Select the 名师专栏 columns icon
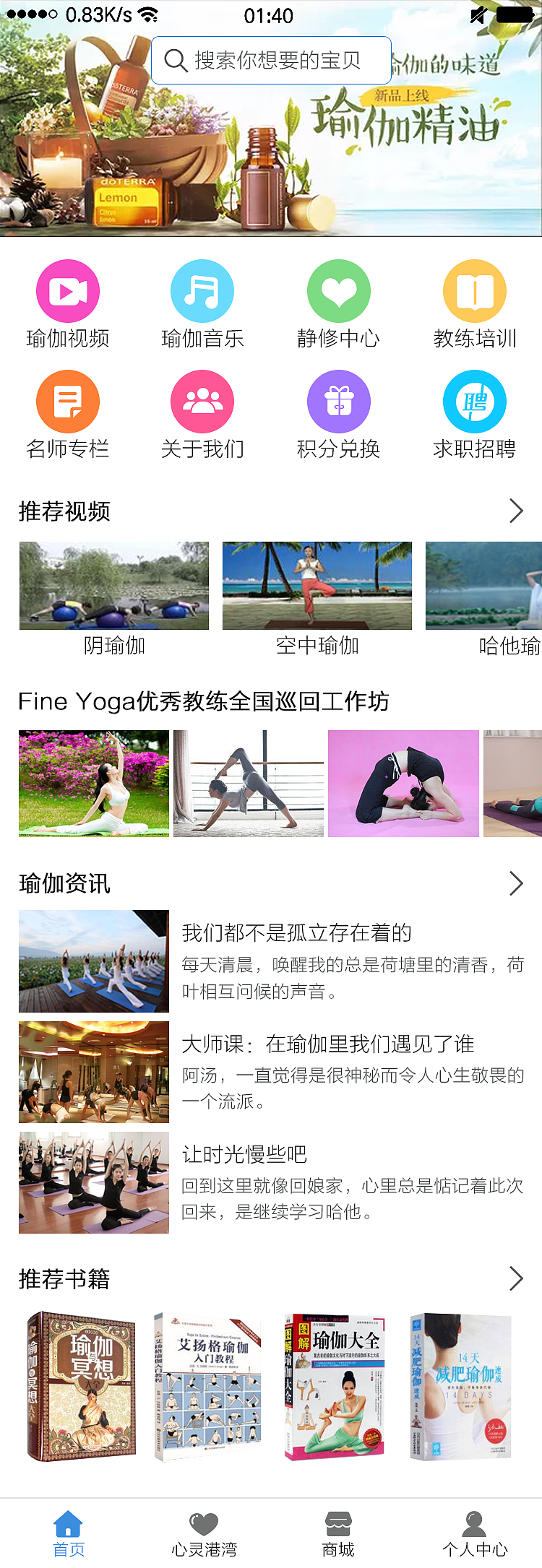Image resolution: width=542 pixels, height=1568 pixels. point(67,401)
